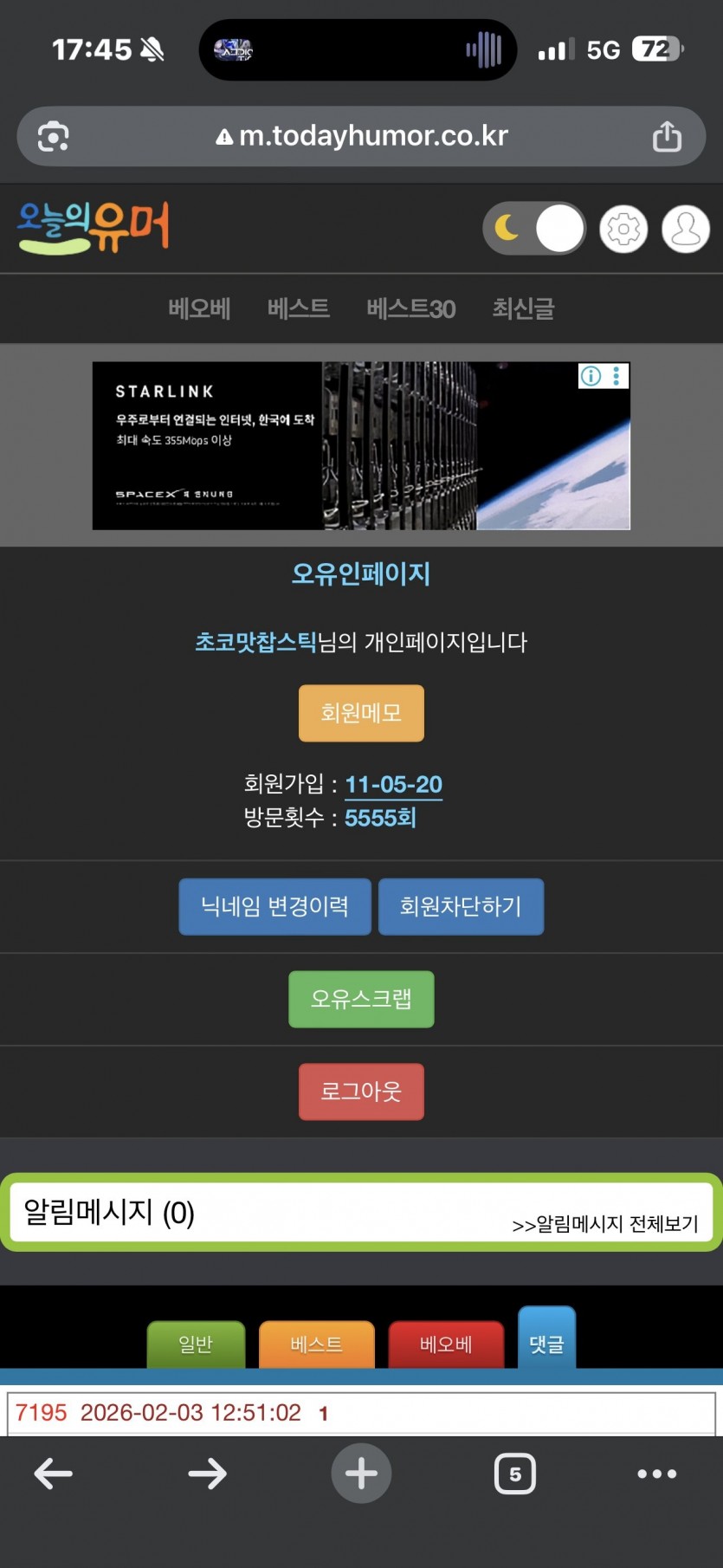Viewport: 723px width, 1568px height.
Task: Open the settings gear icon
Action: coord(623,230)
